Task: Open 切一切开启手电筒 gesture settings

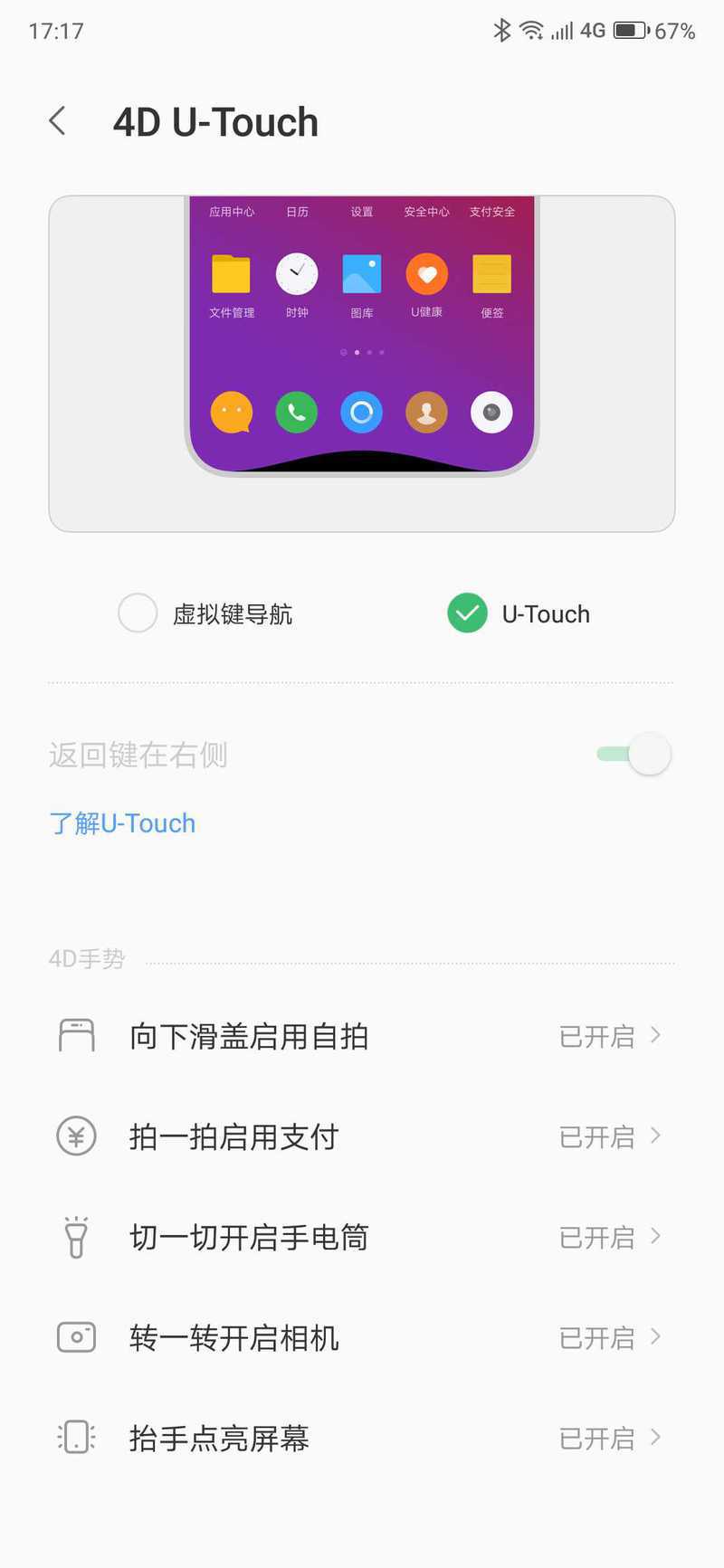Action: coord(362,1237)
